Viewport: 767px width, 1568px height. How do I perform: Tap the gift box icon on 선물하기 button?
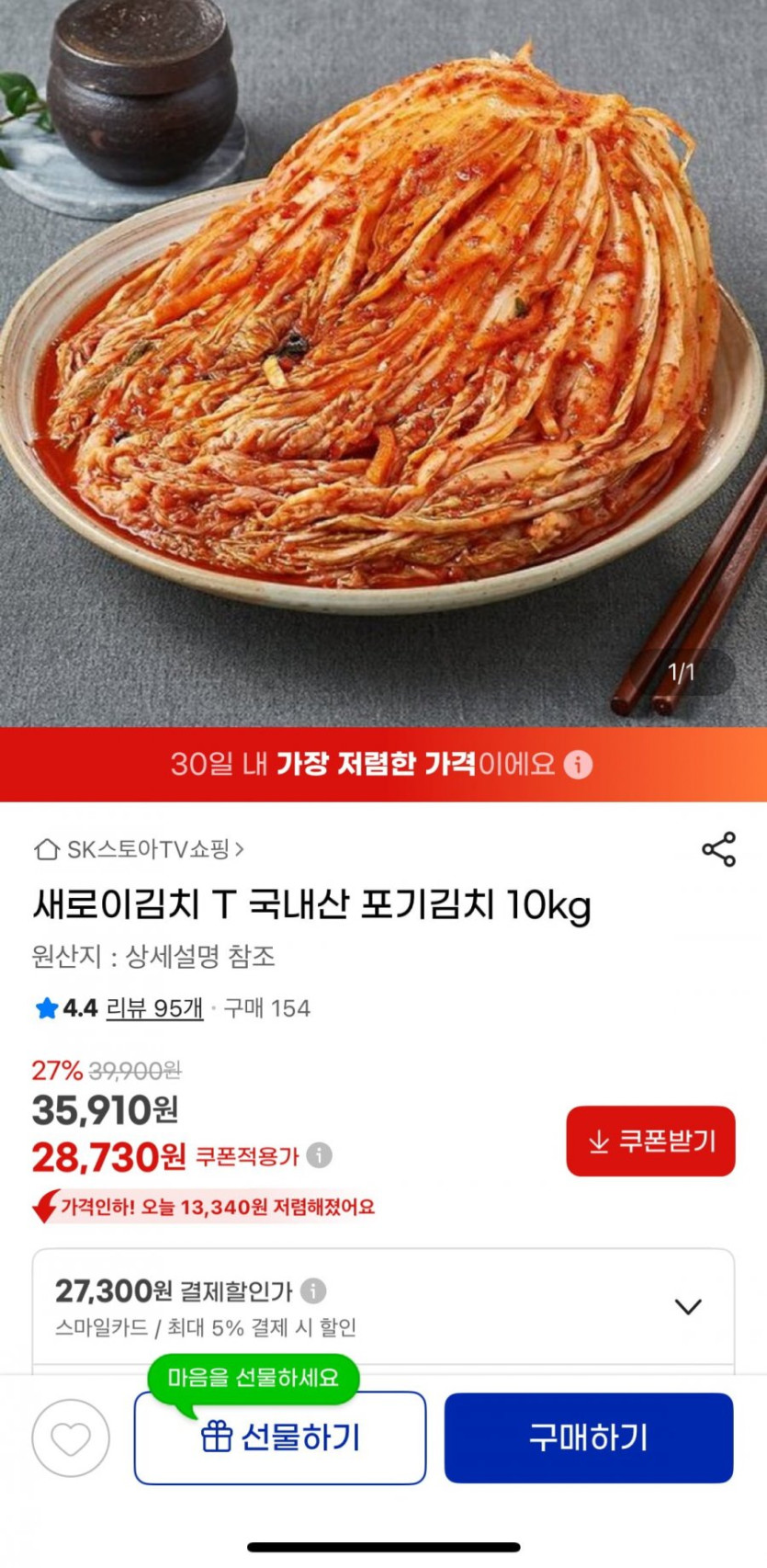click(218, 1437)
